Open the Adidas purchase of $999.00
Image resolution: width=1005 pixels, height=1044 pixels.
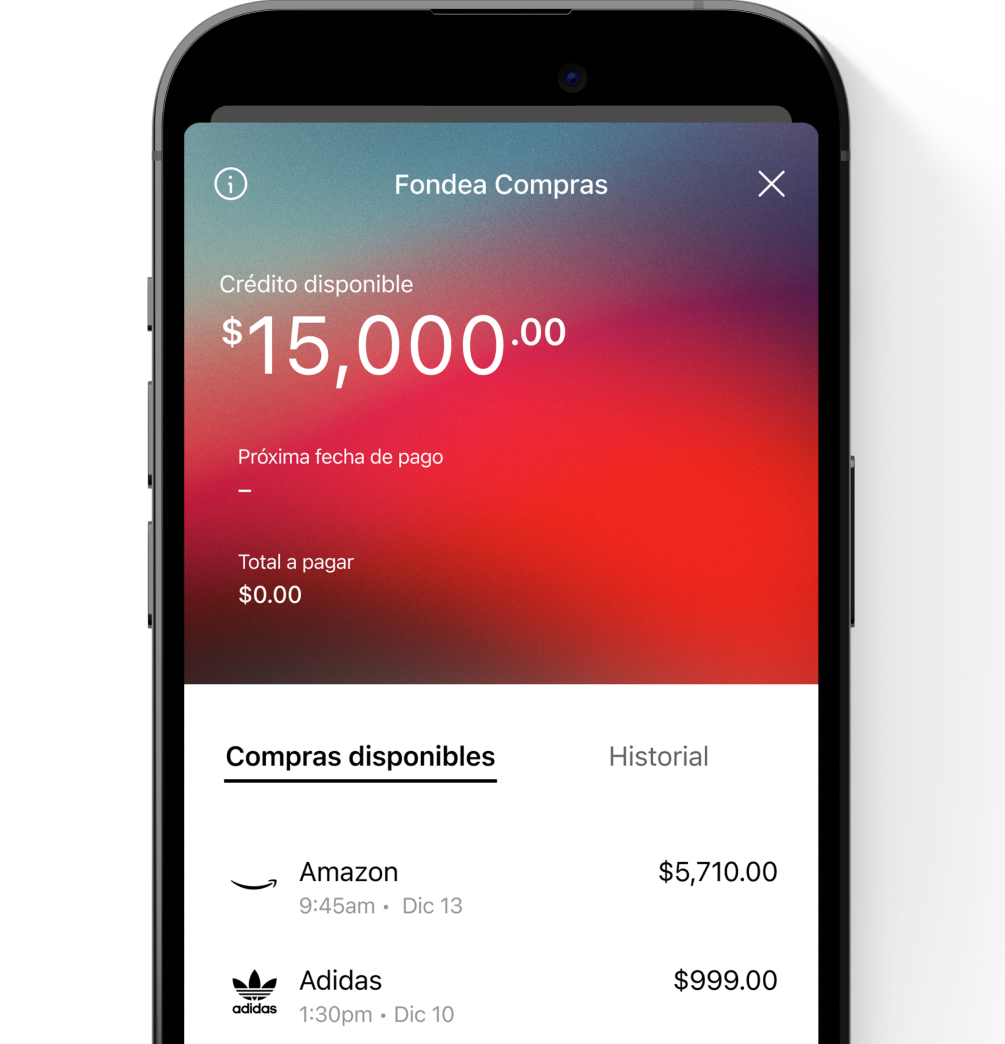click(500, 996)
